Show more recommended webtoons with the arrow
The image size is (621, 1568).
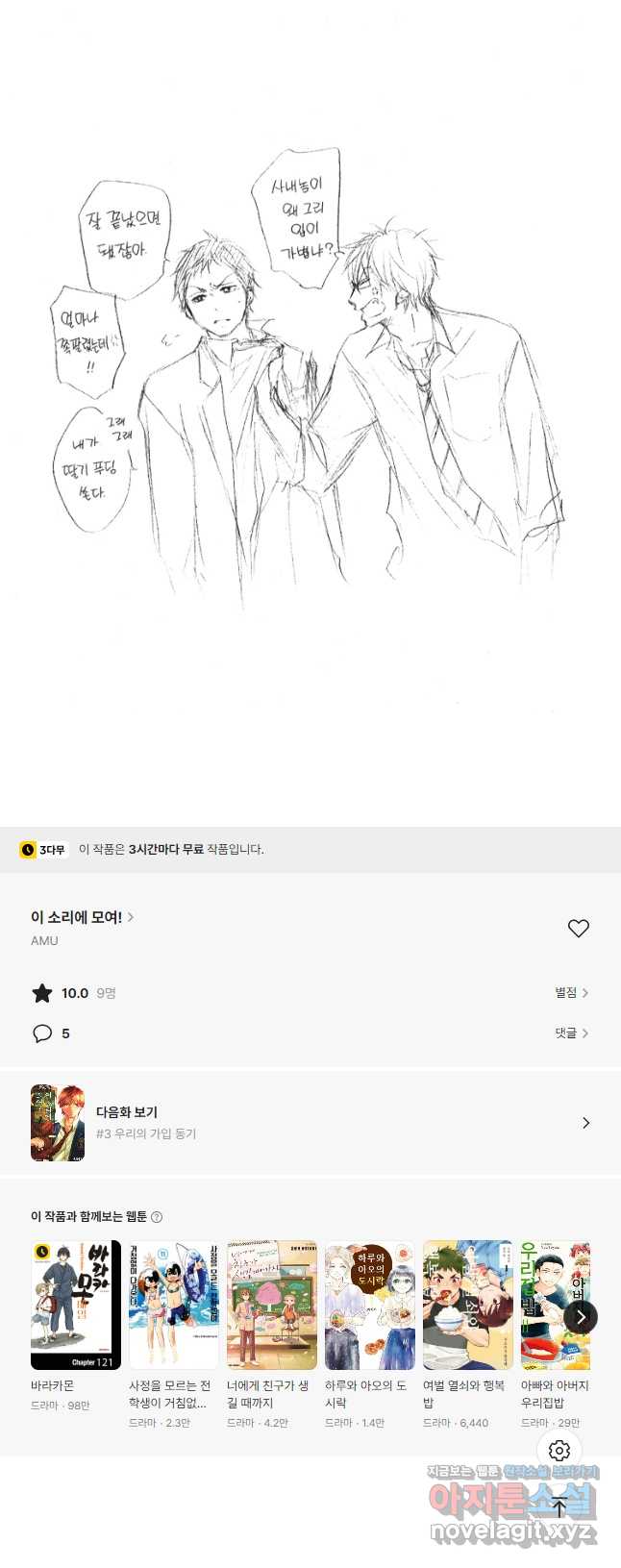point(580,1317)
